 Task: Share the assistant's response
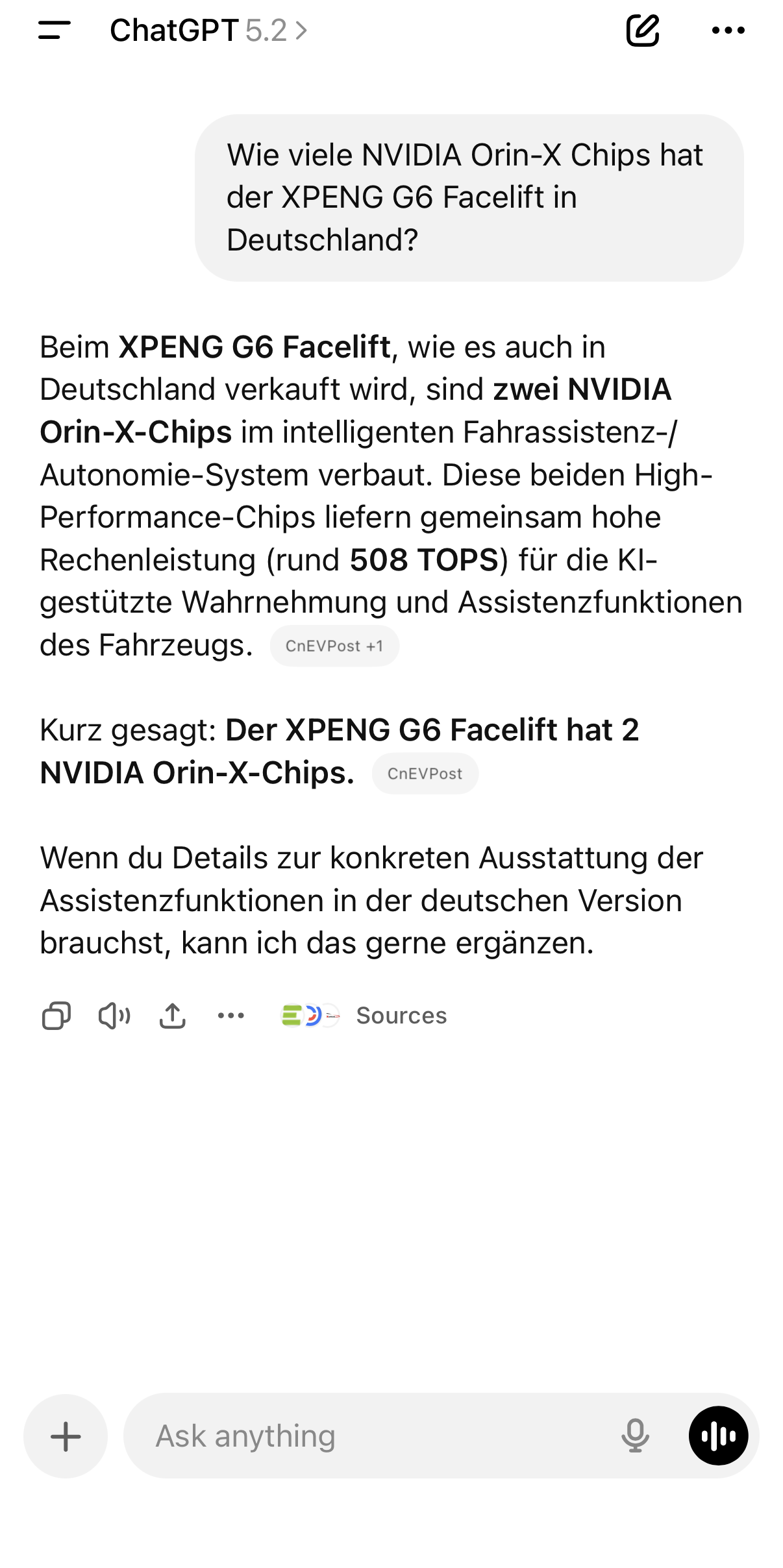click(x=173, y=1016)
